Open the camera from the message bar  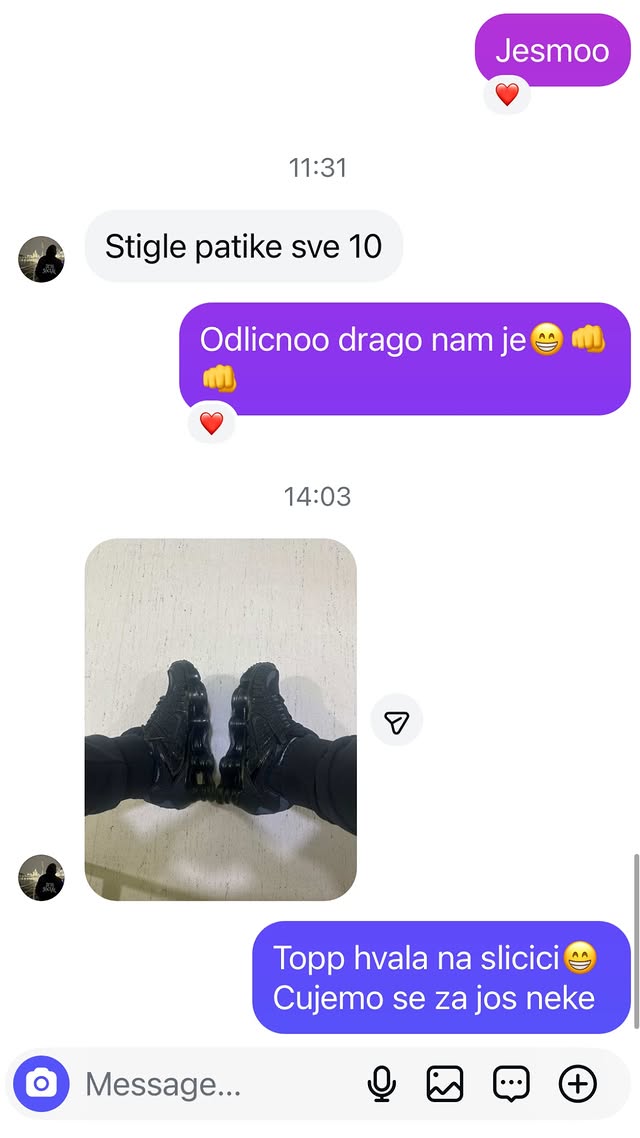tap(41, 1084)
